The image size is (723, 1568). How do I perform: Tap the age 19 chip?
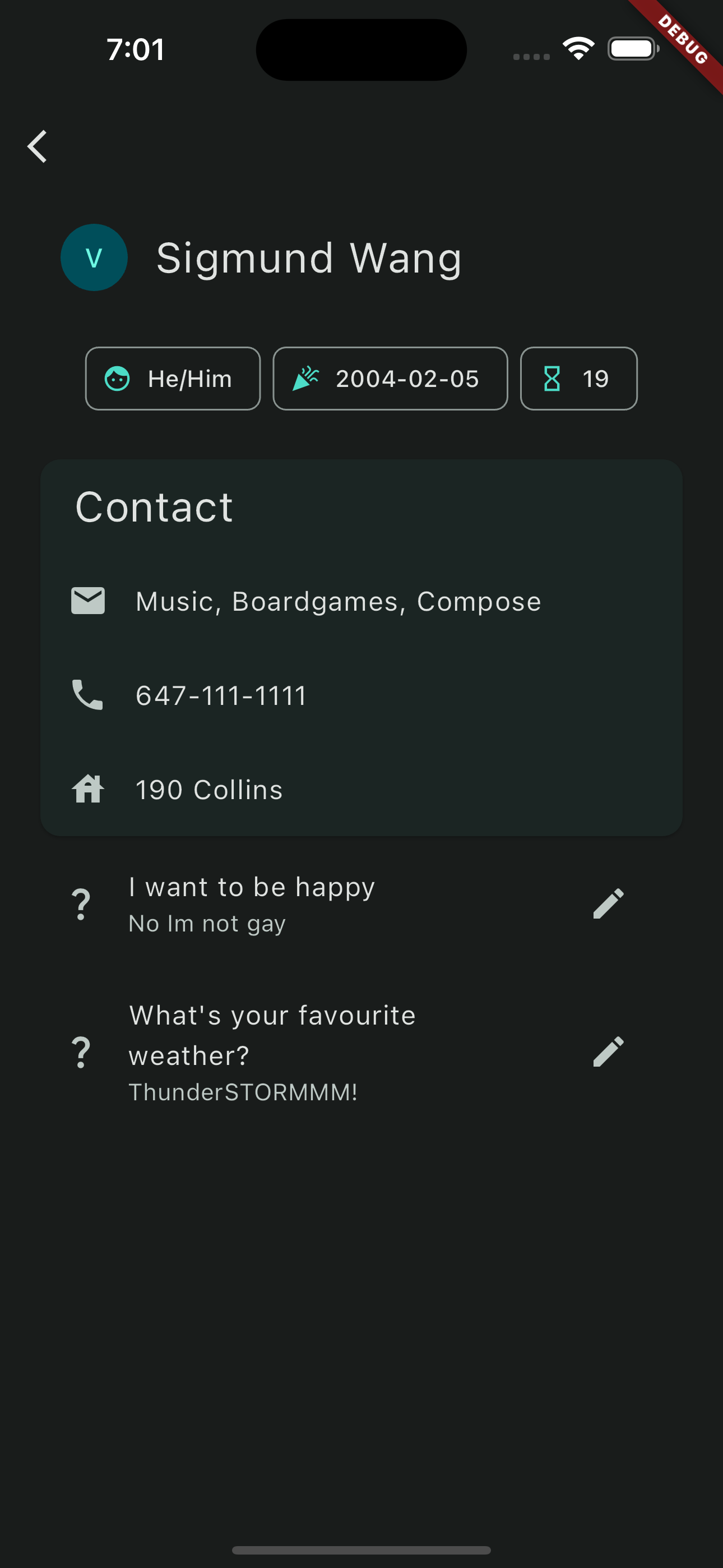point(578,379)
